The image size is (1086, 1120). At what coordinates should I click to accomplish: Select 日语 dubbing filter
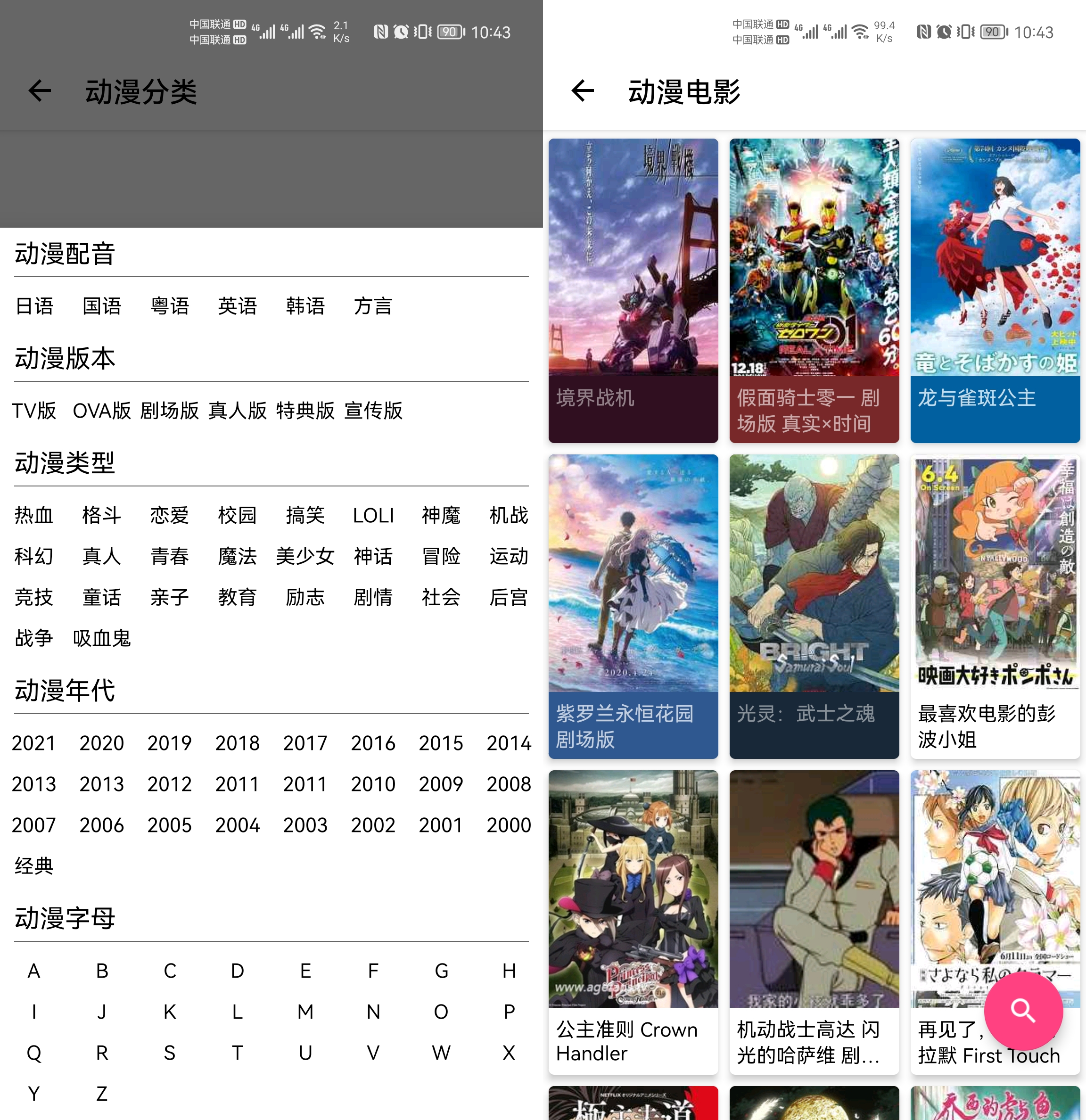pos(34,306)
